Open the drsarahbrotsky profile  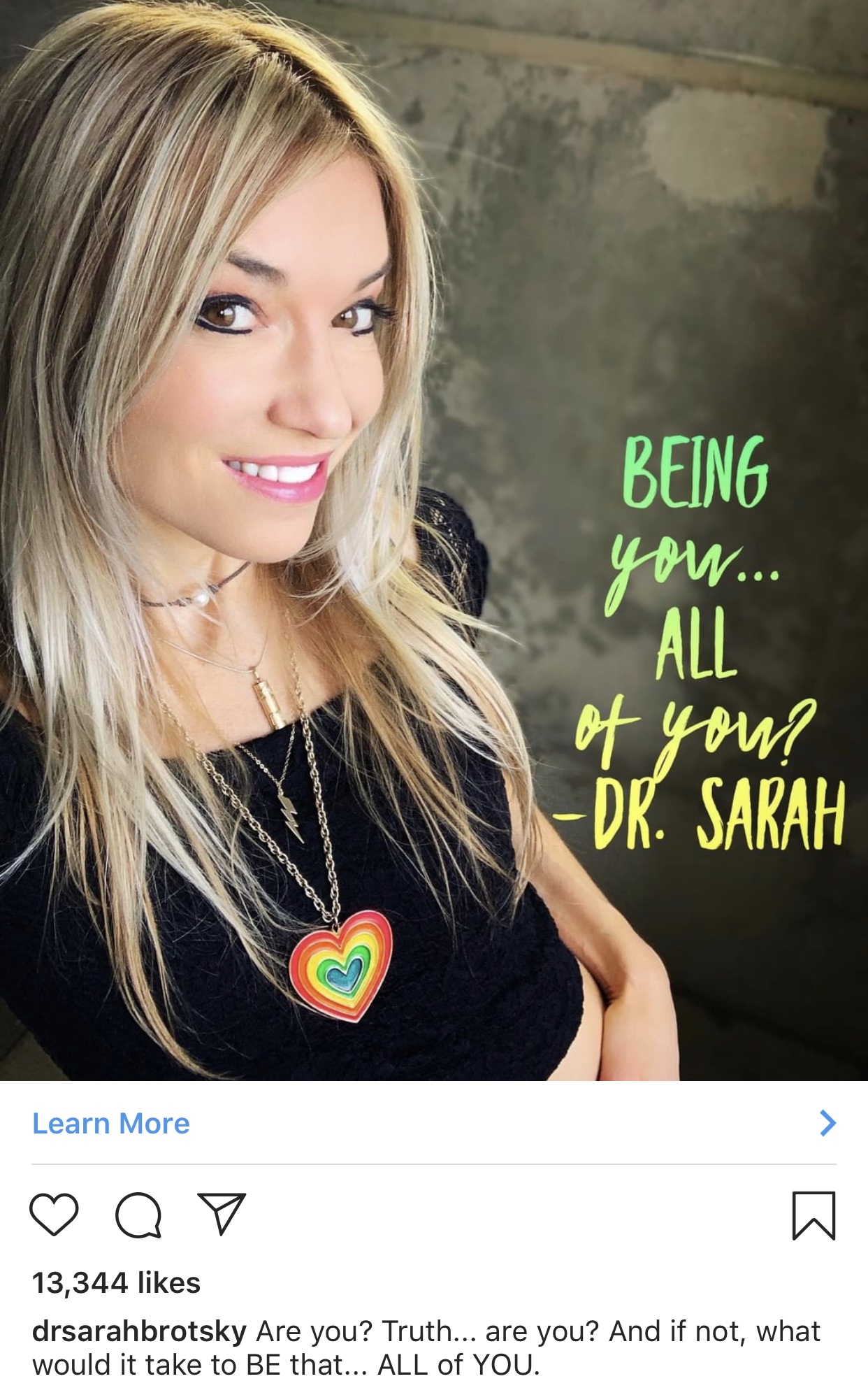click(139, 1331)
